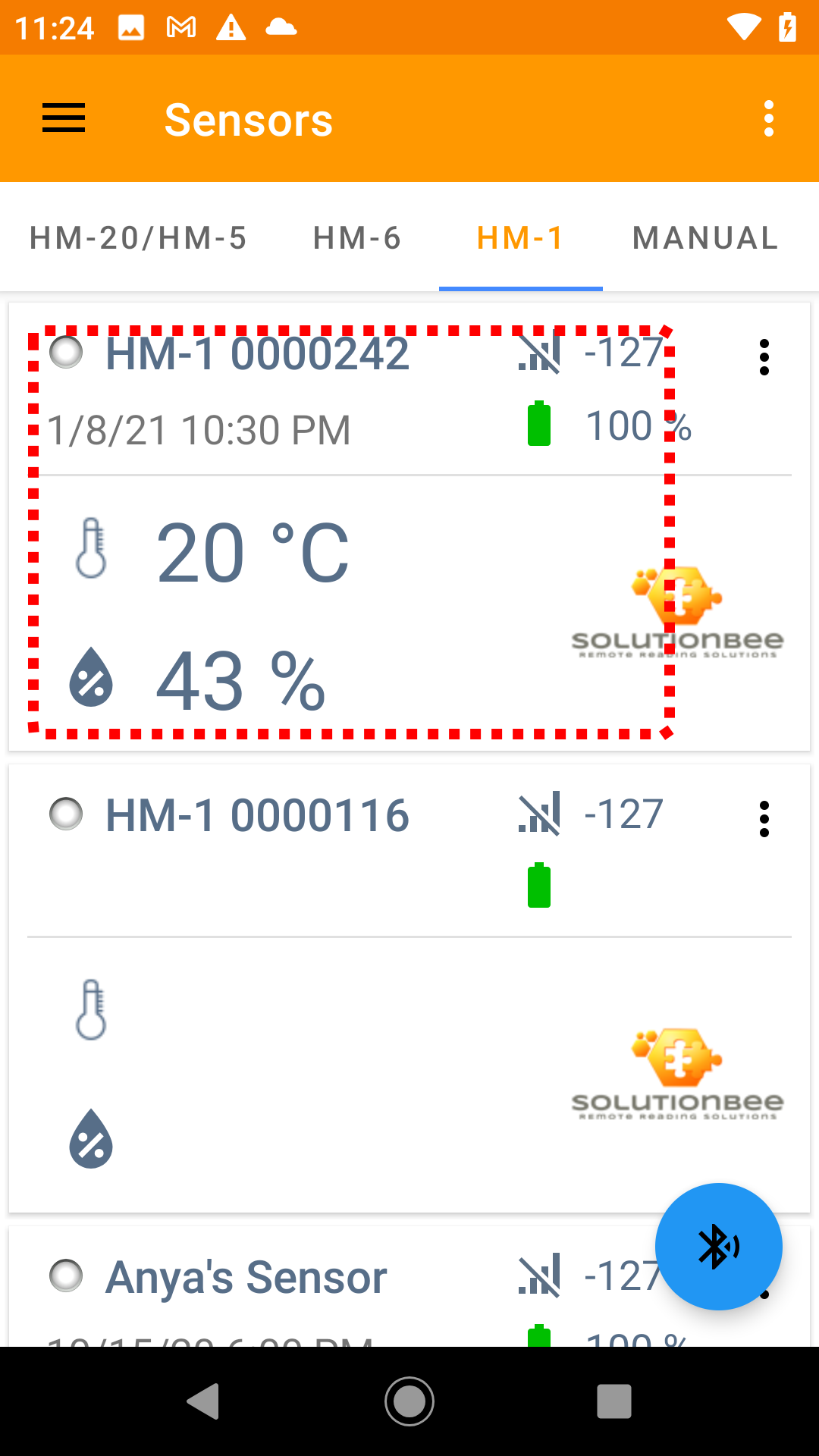Open the app bar overflow menu
The width and height of the screenshot is (819, 1456).
click(x=768, y=119)
